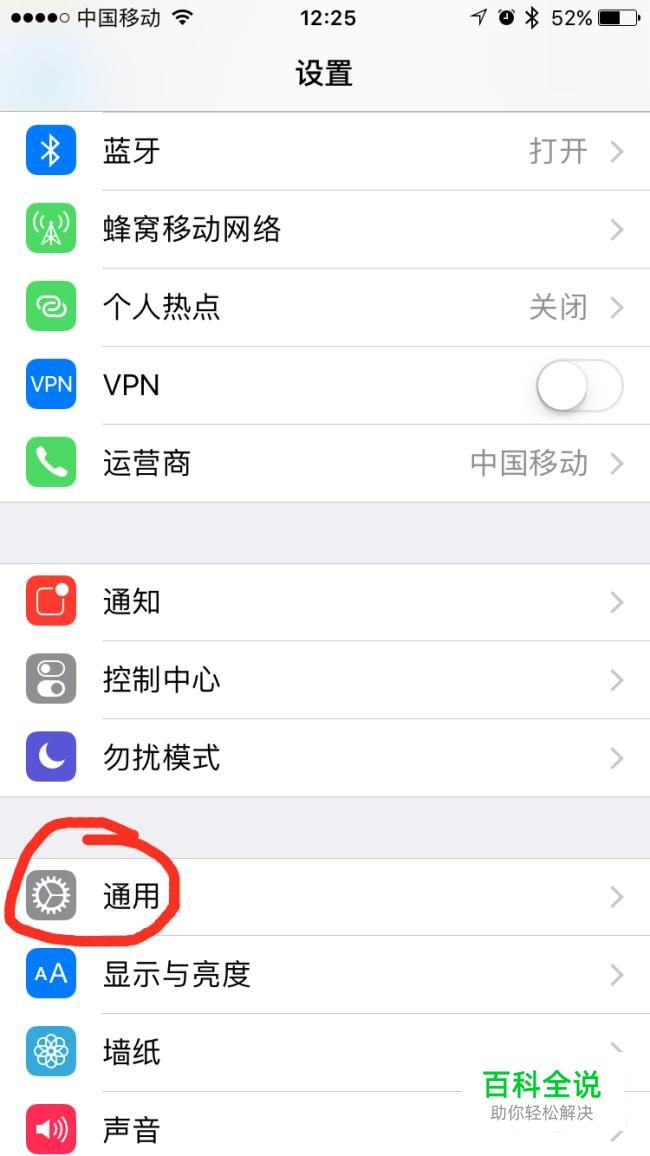Open 控制中心 control center settings

tap(325, 680)
